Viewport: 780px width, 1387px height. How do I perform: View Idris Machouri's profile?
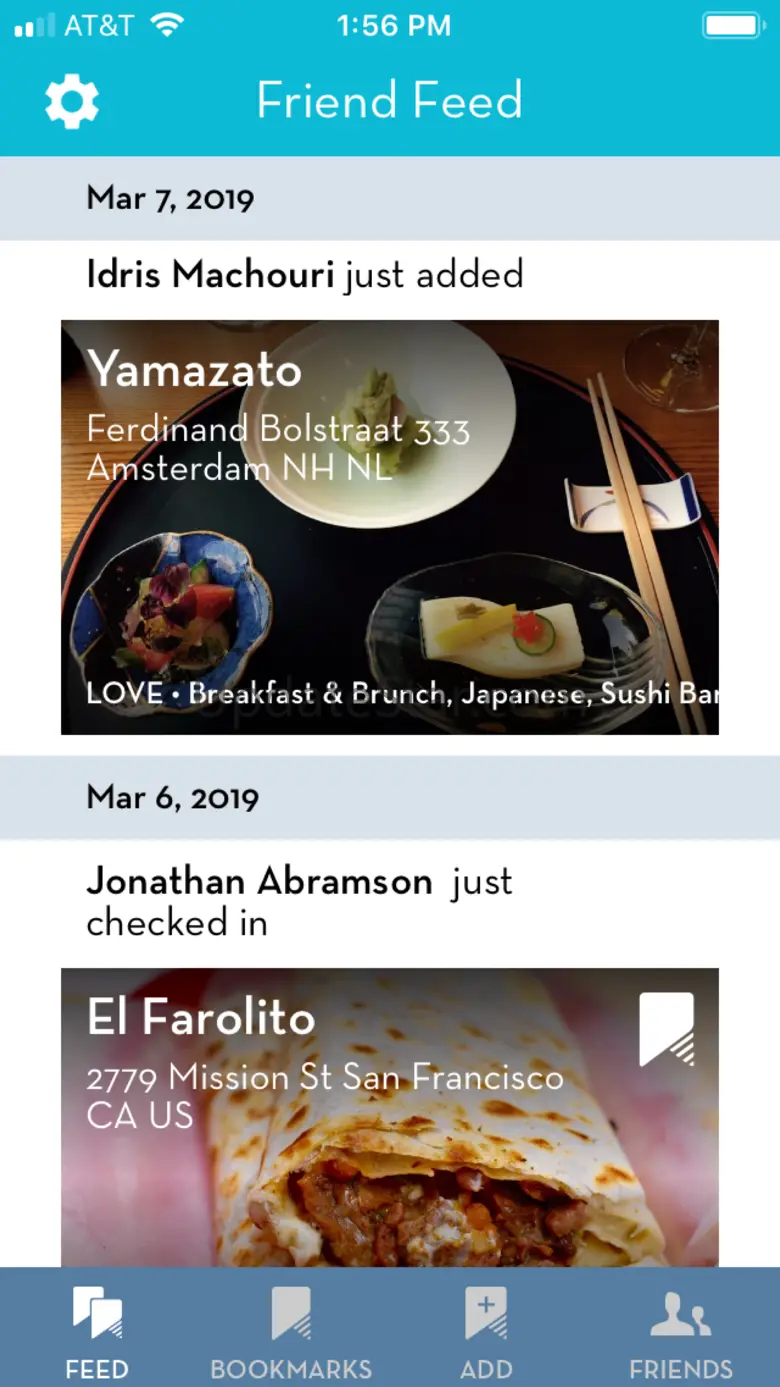[x=210, y=274]
